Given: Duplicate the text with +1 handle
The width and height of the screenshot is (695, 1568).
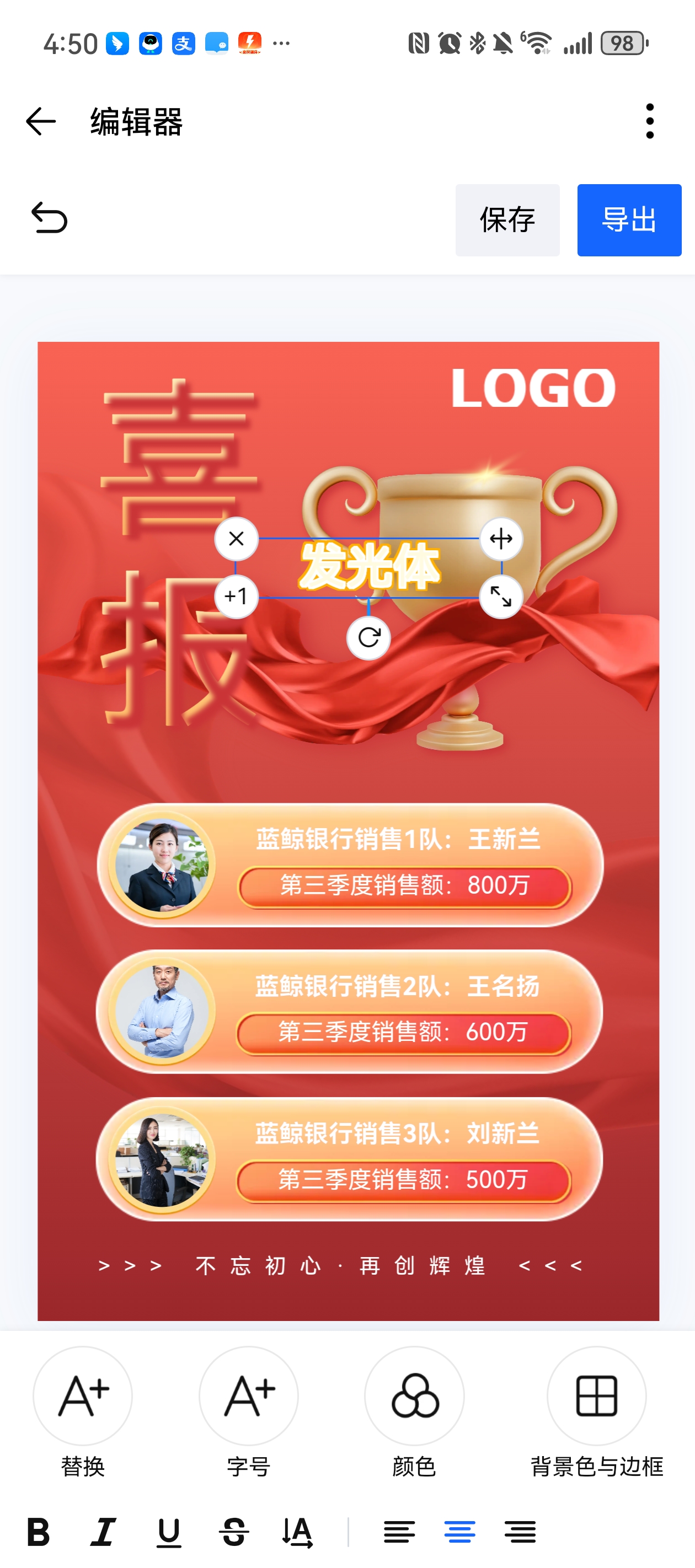Looking at the screenshot, I should pos(236,596).
